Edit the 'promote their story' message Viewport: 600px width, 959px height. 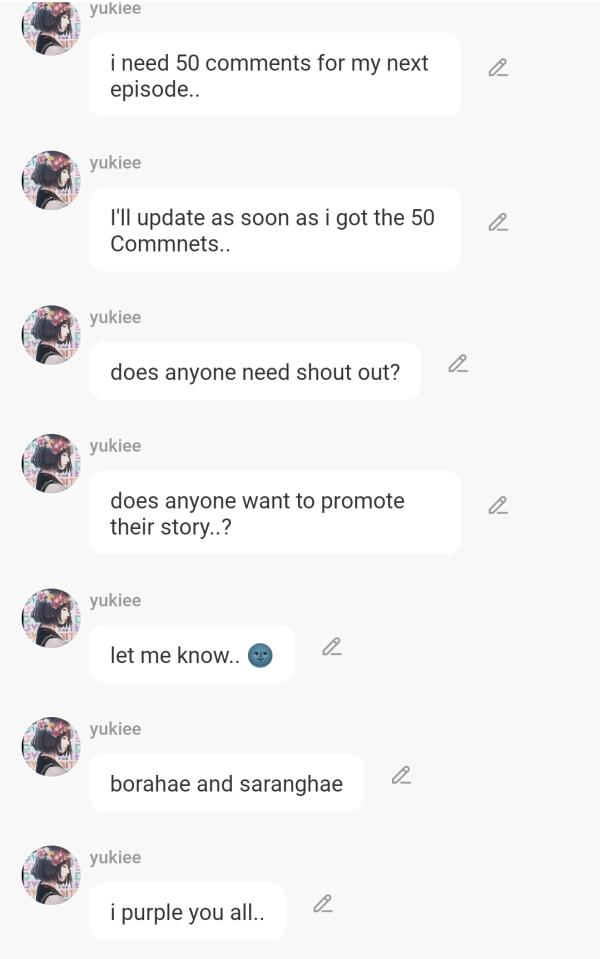pyautogui.click(x=498, y=506)
